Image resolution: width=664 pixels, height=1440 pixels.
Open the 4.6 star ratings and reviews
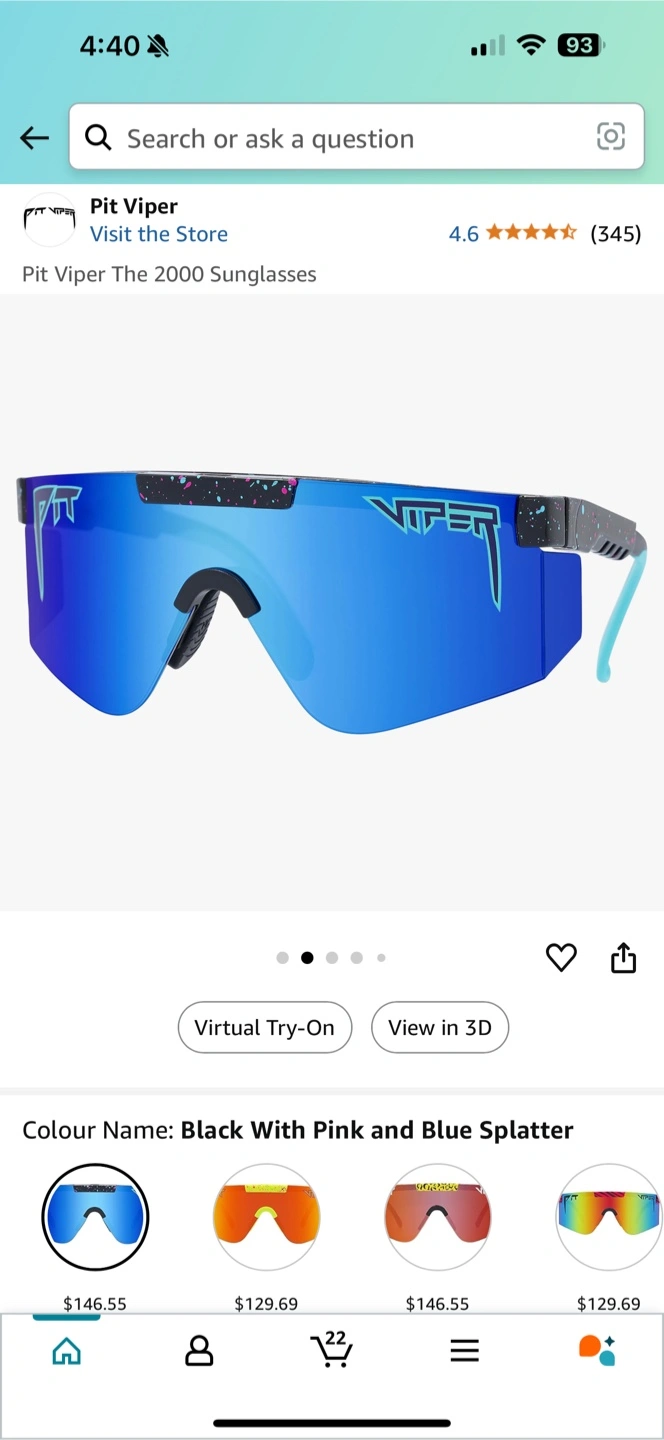click(545, 234)
